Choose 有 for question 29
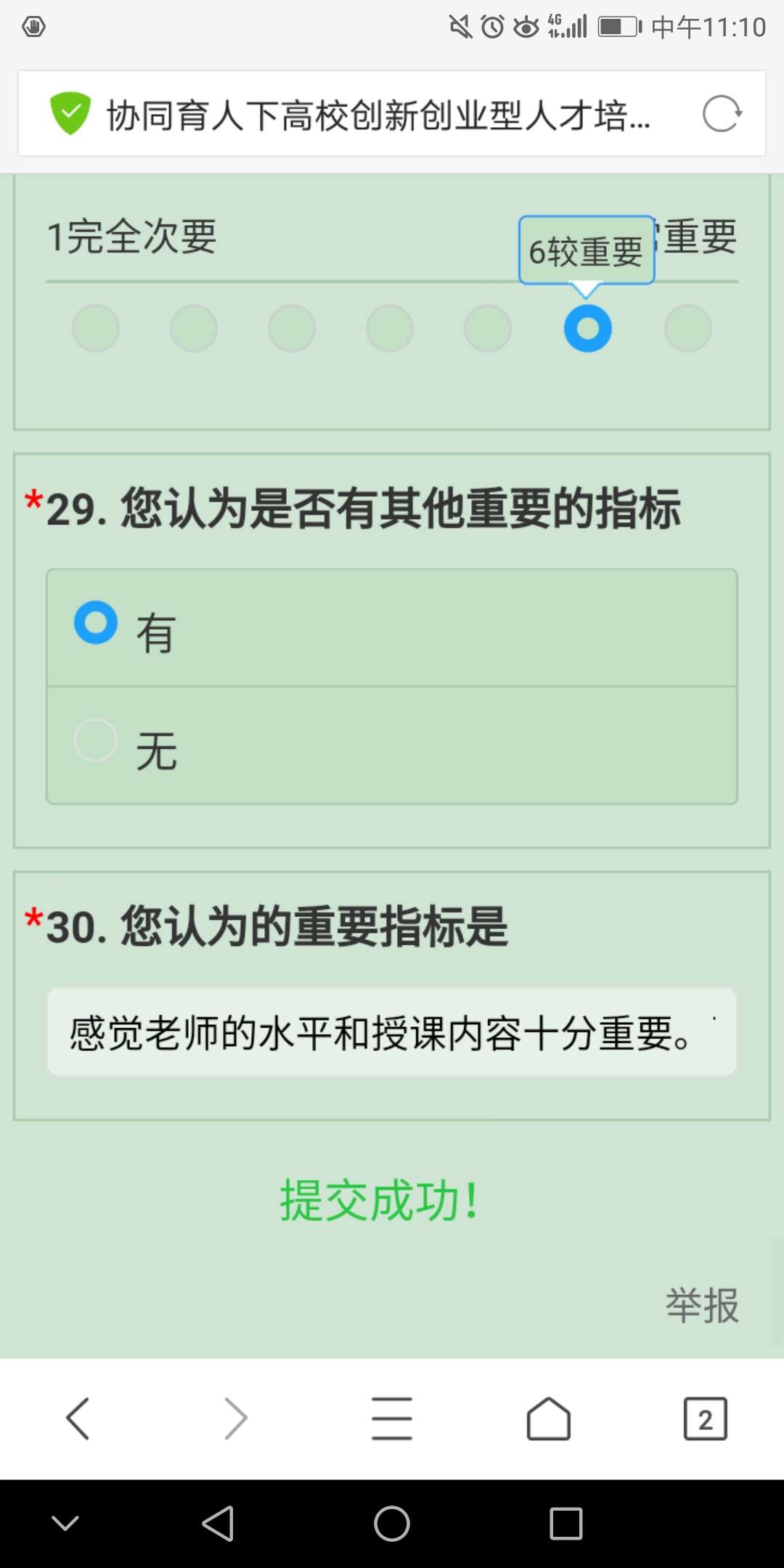The height and width of the screenshot is (1568, 784). (96, 623)
